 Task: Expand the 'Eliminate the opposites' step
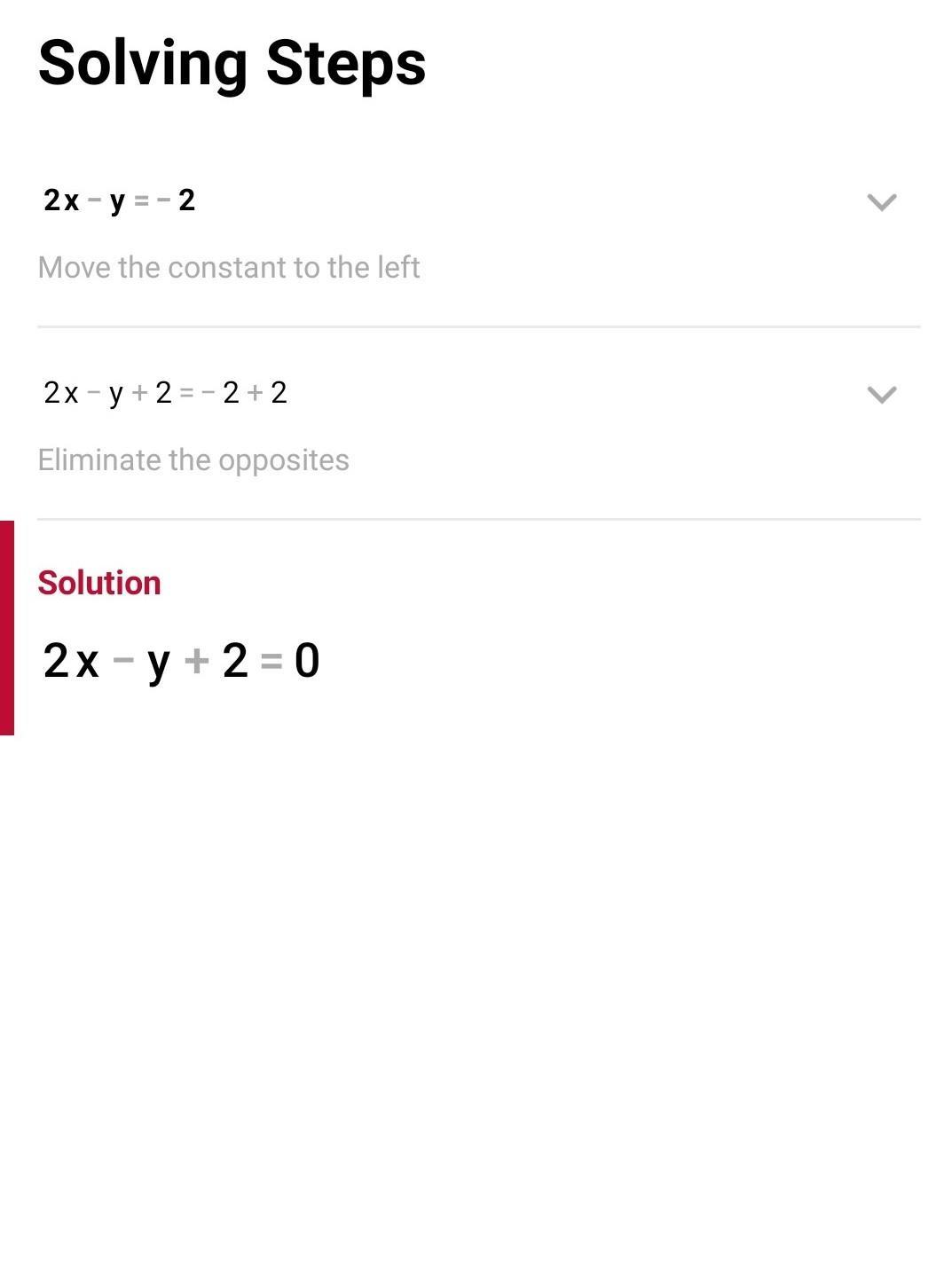(x=881, y=395)
